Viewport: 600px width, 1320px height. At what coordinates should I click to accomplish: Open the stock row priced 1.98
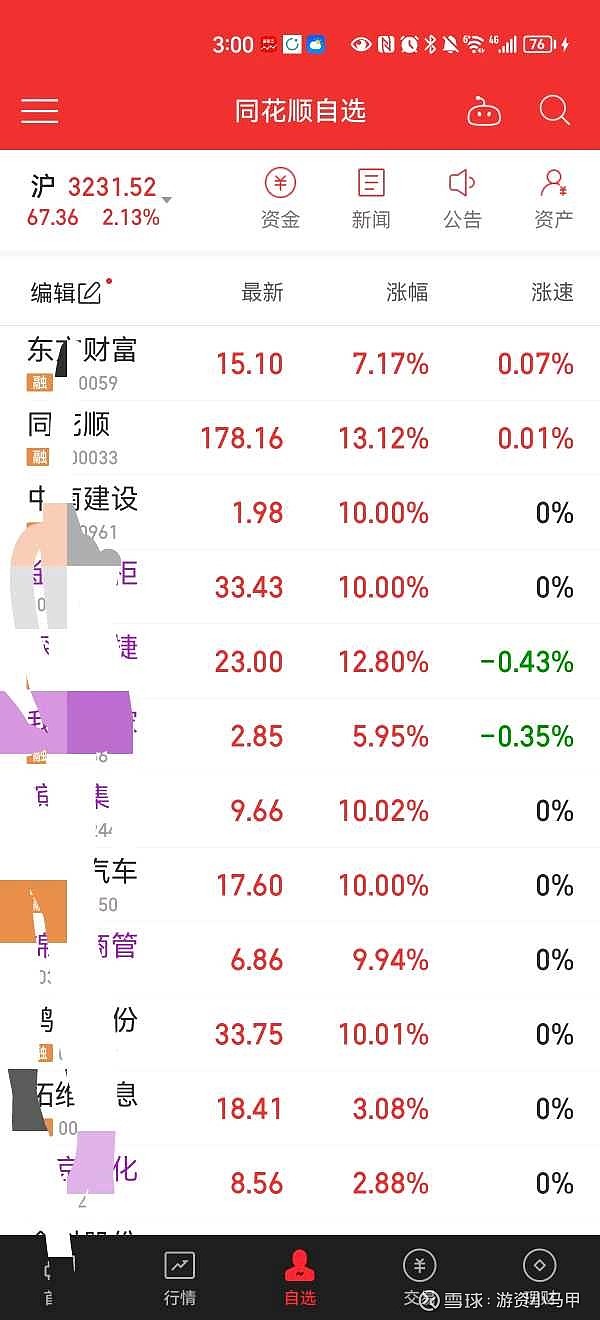tap(300, 513)
